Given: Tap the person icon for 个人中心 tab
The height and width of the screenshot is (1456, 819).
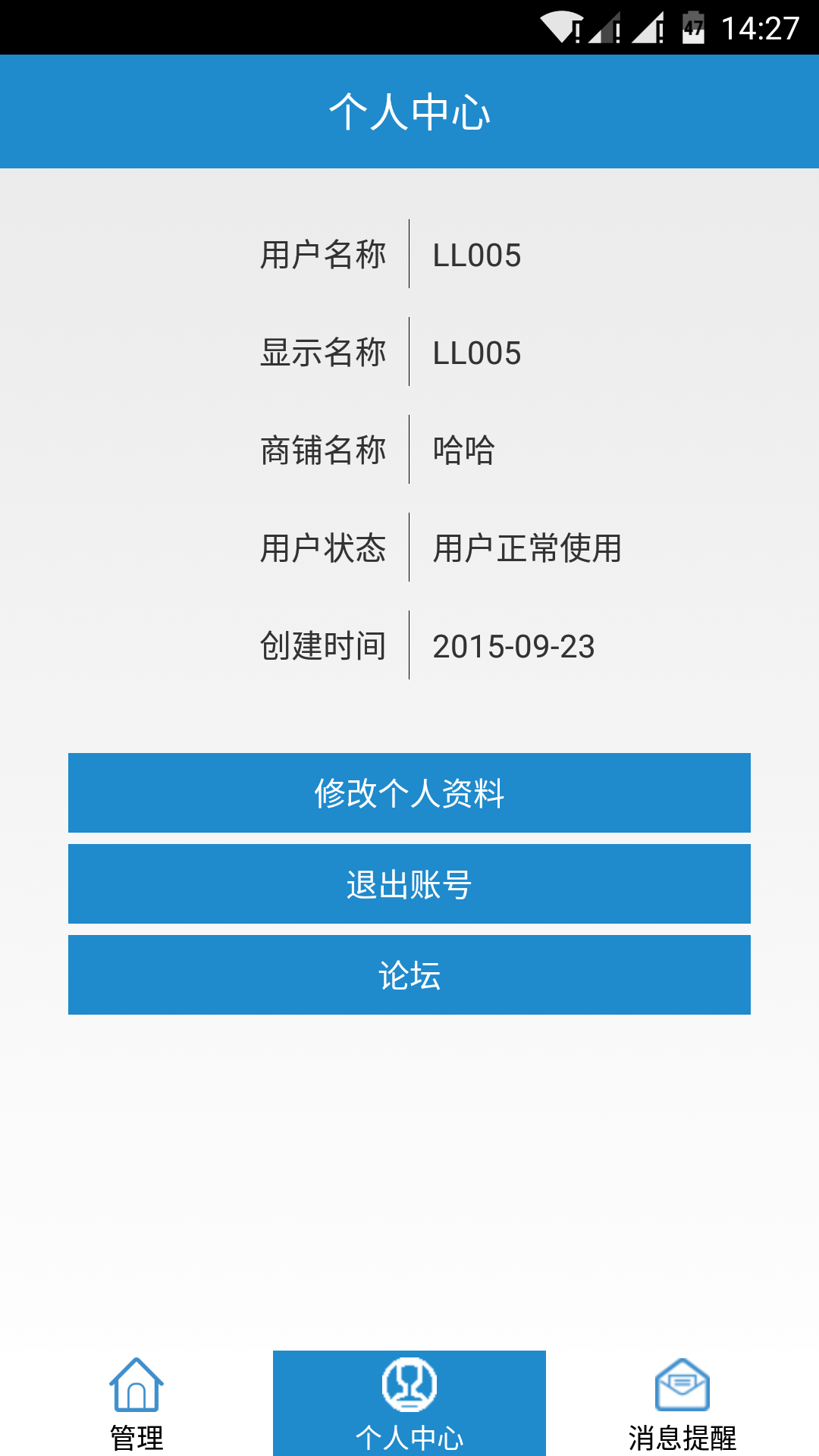Looking at the screenshot, I should pyautogui.click(x=409, y=1382).
